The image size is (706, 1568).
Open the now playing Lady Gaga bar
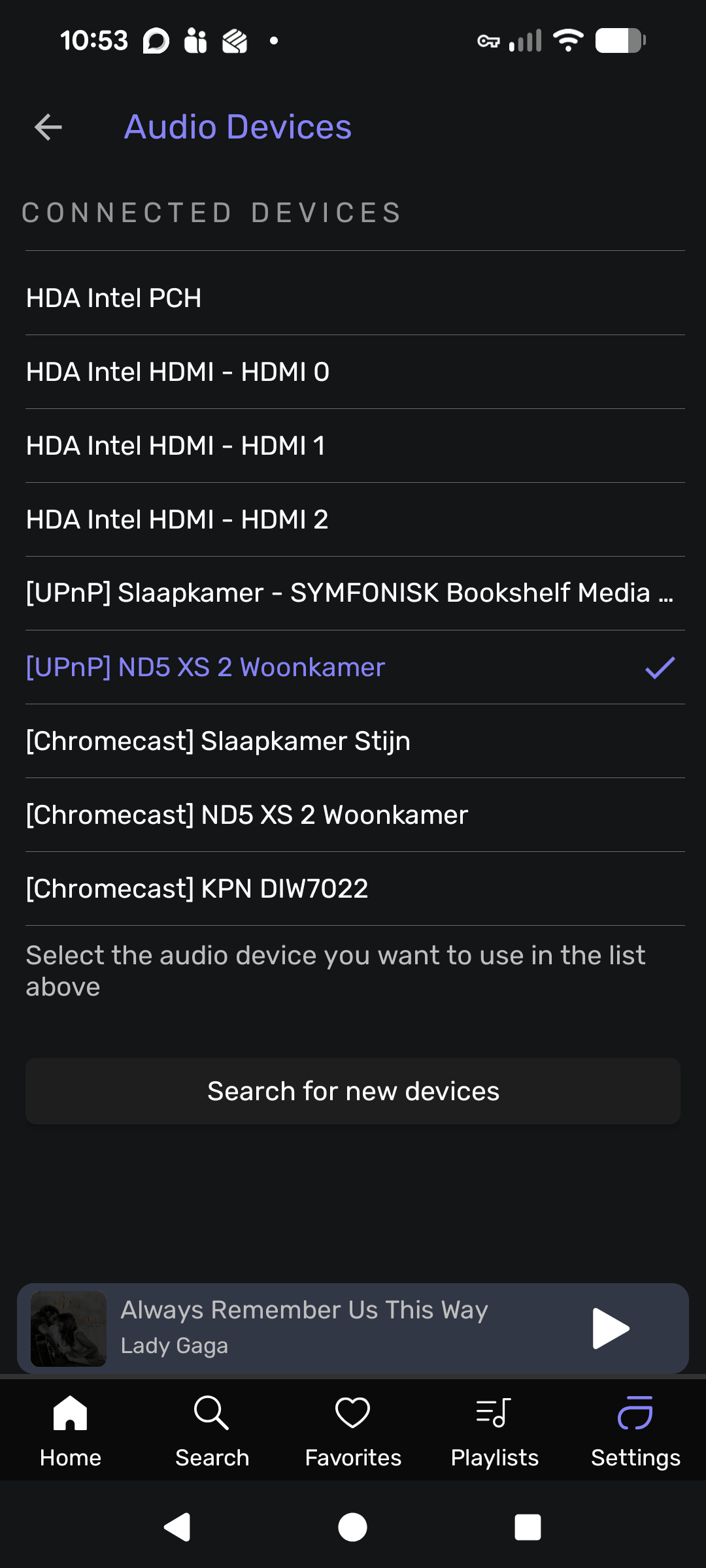353,1328
